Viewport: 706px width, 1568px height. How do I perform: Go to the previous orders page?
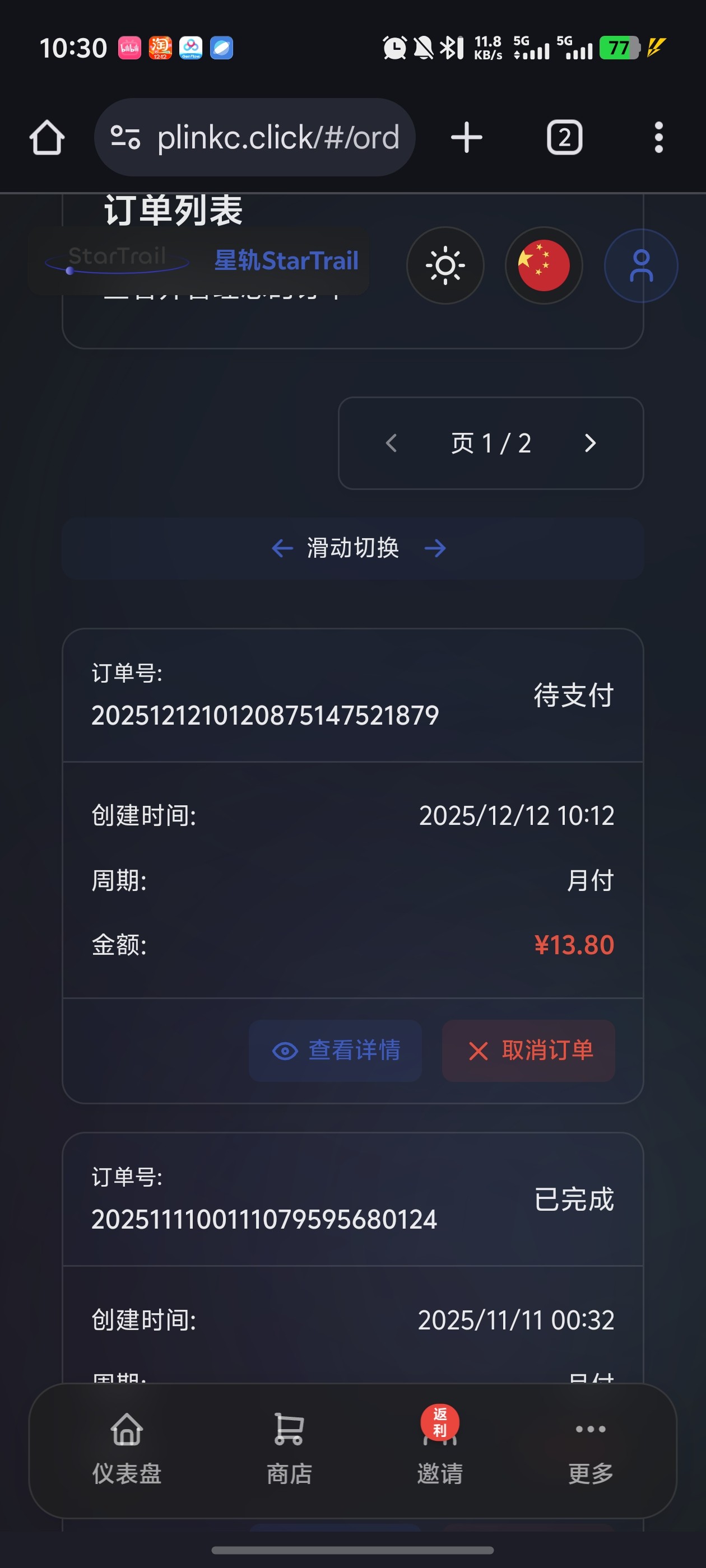tap(392, 443)
